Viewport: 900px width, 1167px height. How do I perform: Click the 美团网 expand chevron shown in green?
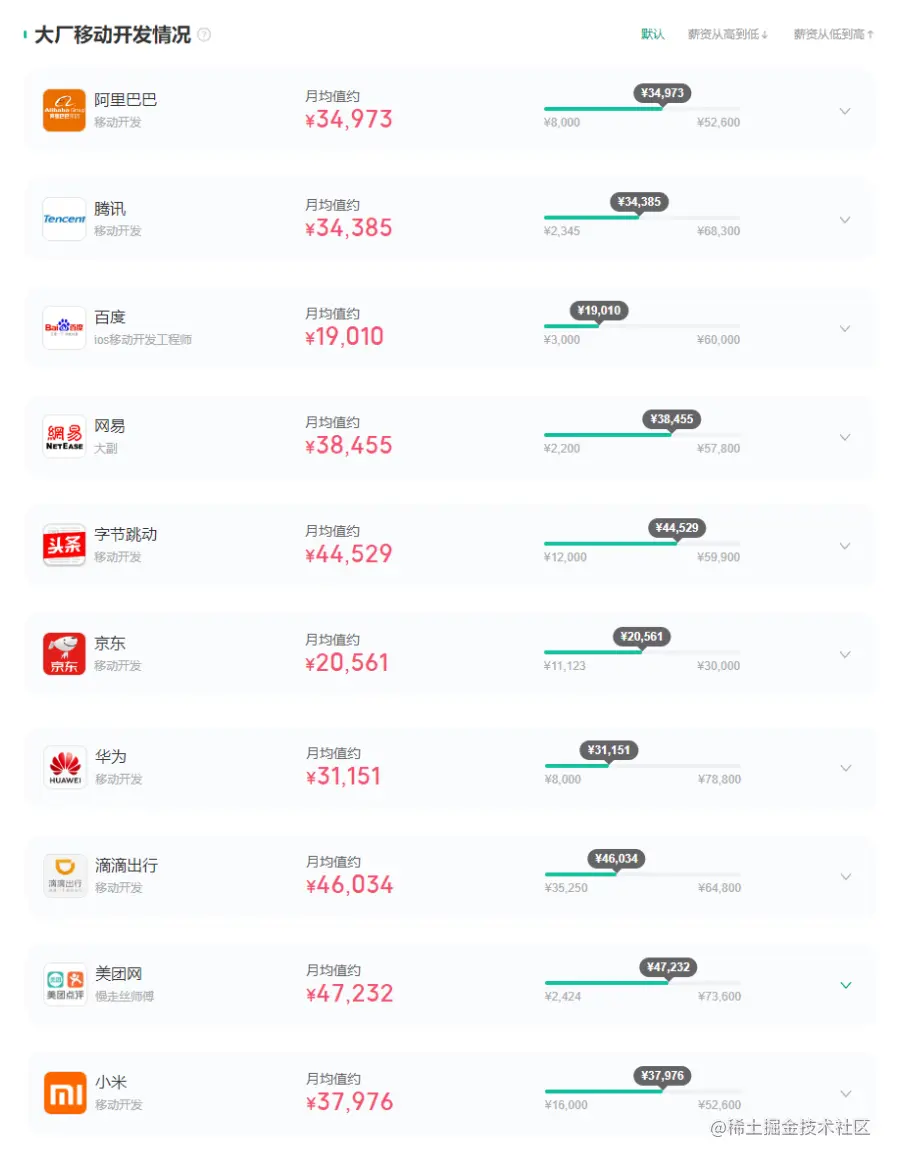[845, 982]
